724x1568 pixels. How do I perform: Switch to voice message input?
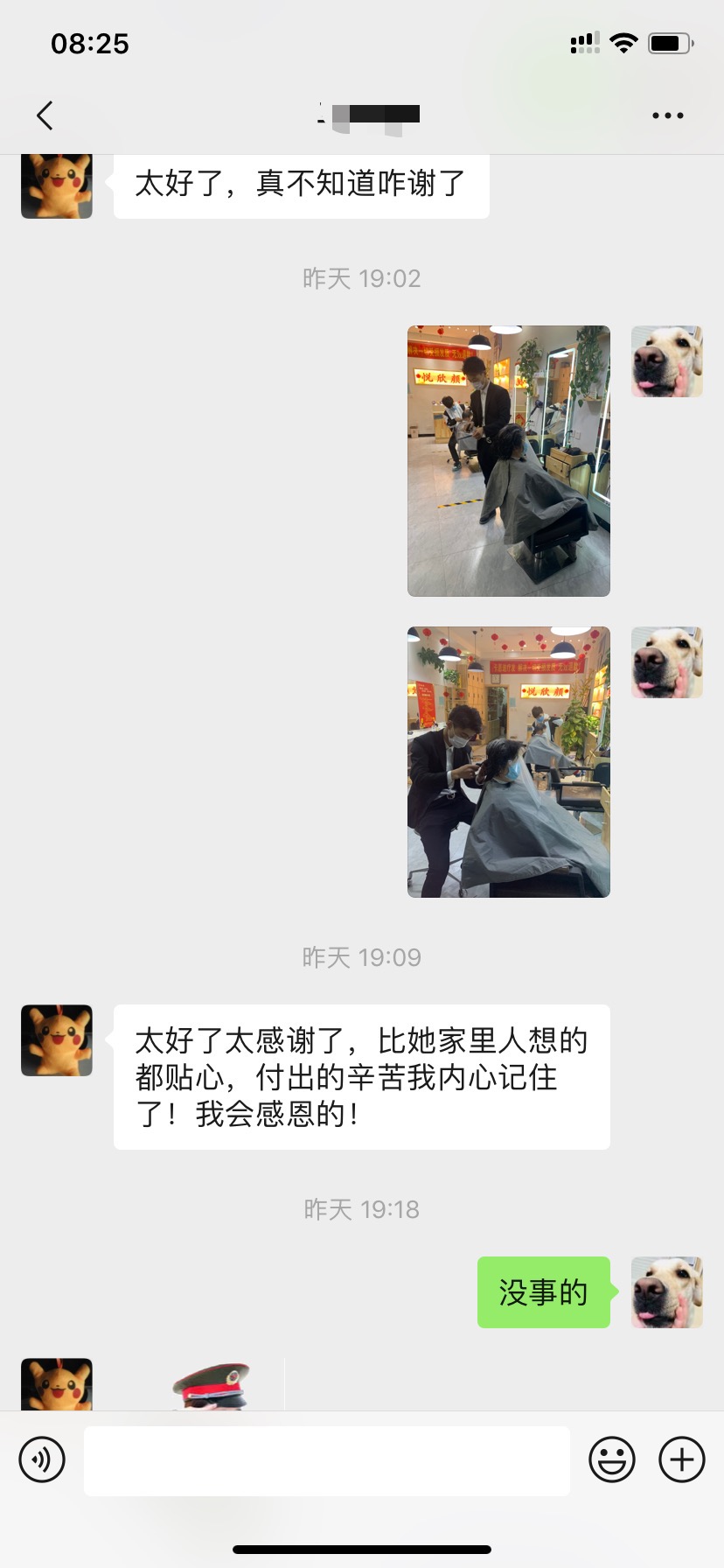(42, 1459)
